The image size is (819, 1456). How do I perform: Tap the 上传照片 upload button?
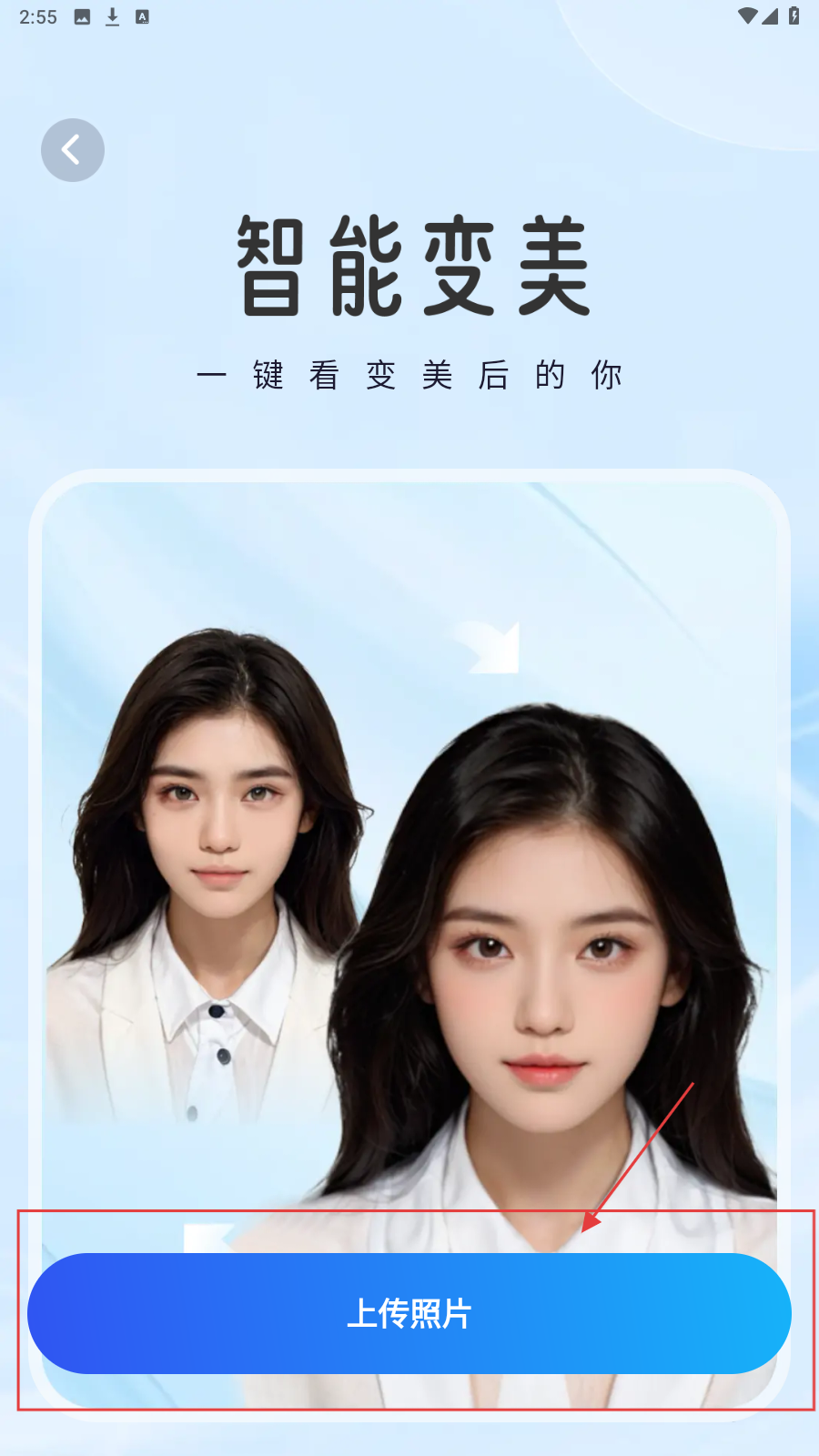click(x=409, y=1313)
